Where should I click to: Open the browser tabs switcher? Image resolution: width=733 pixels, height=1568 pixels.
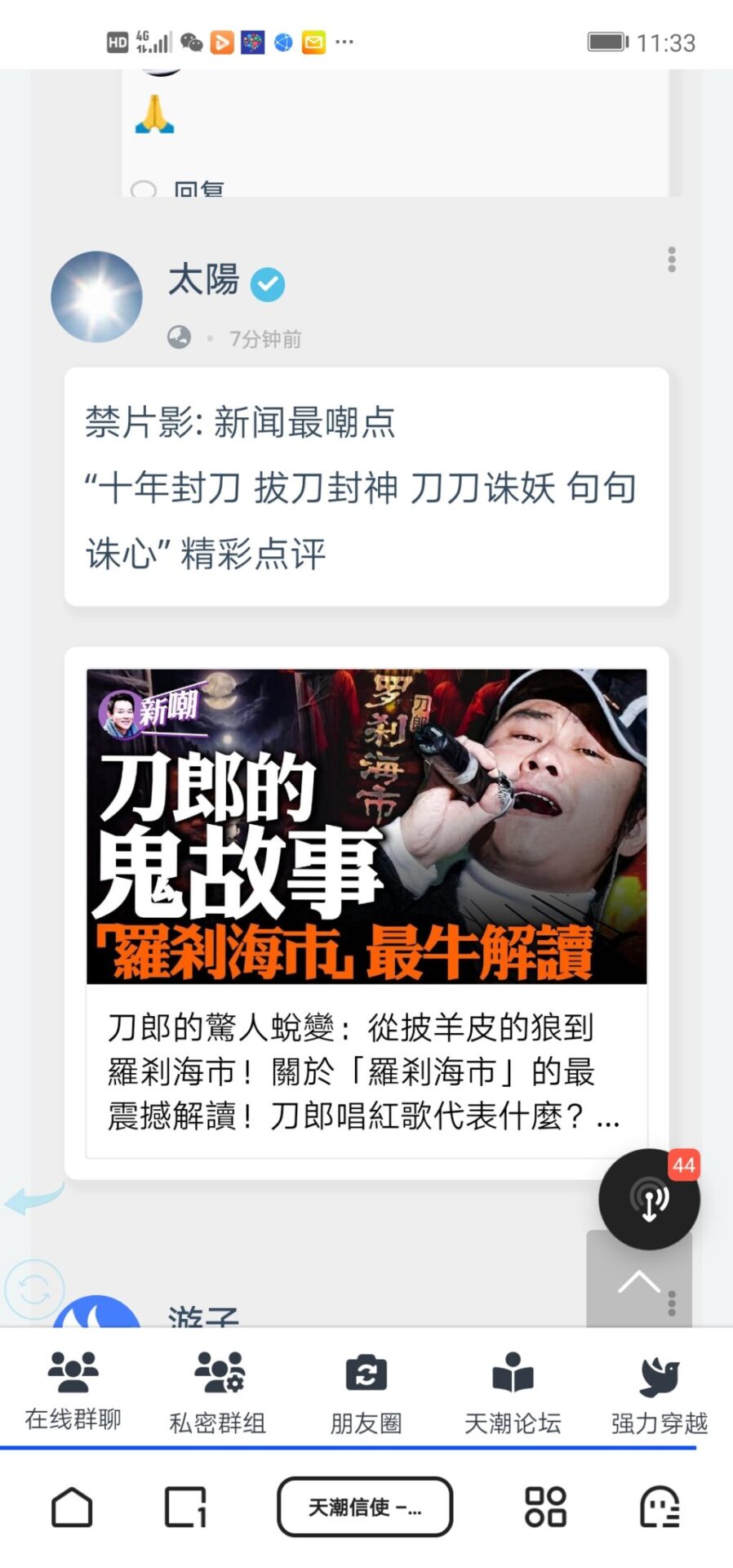[x=185, y=1507]
